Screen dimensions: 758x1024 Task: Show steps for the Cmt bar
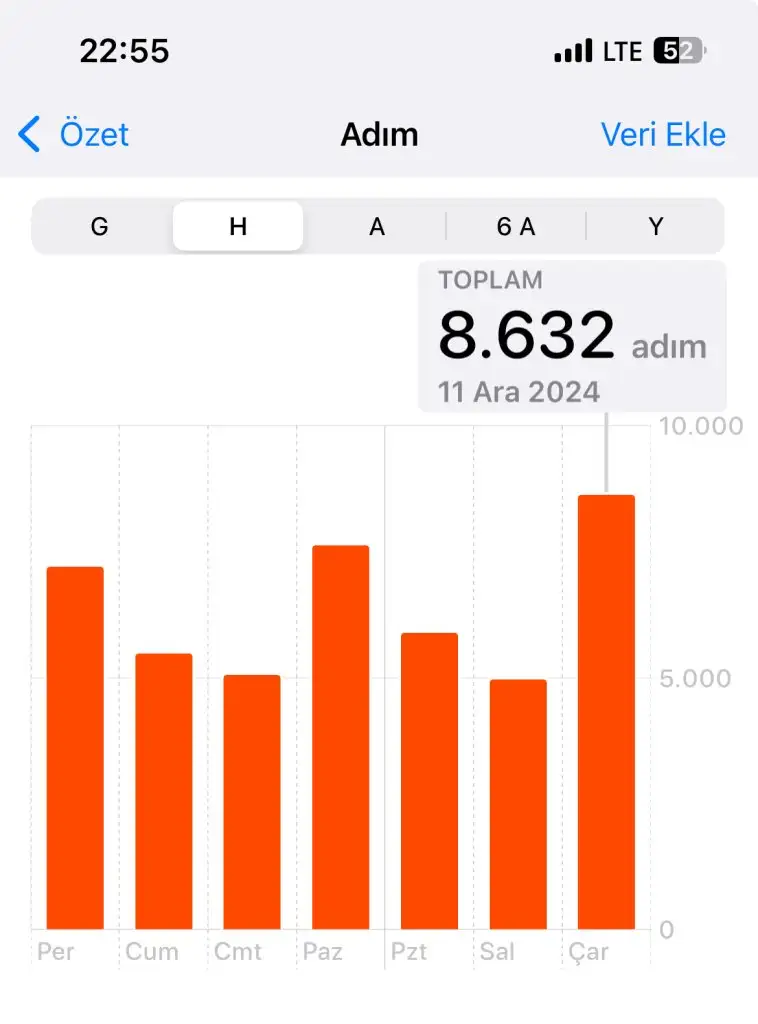(252, 802)
